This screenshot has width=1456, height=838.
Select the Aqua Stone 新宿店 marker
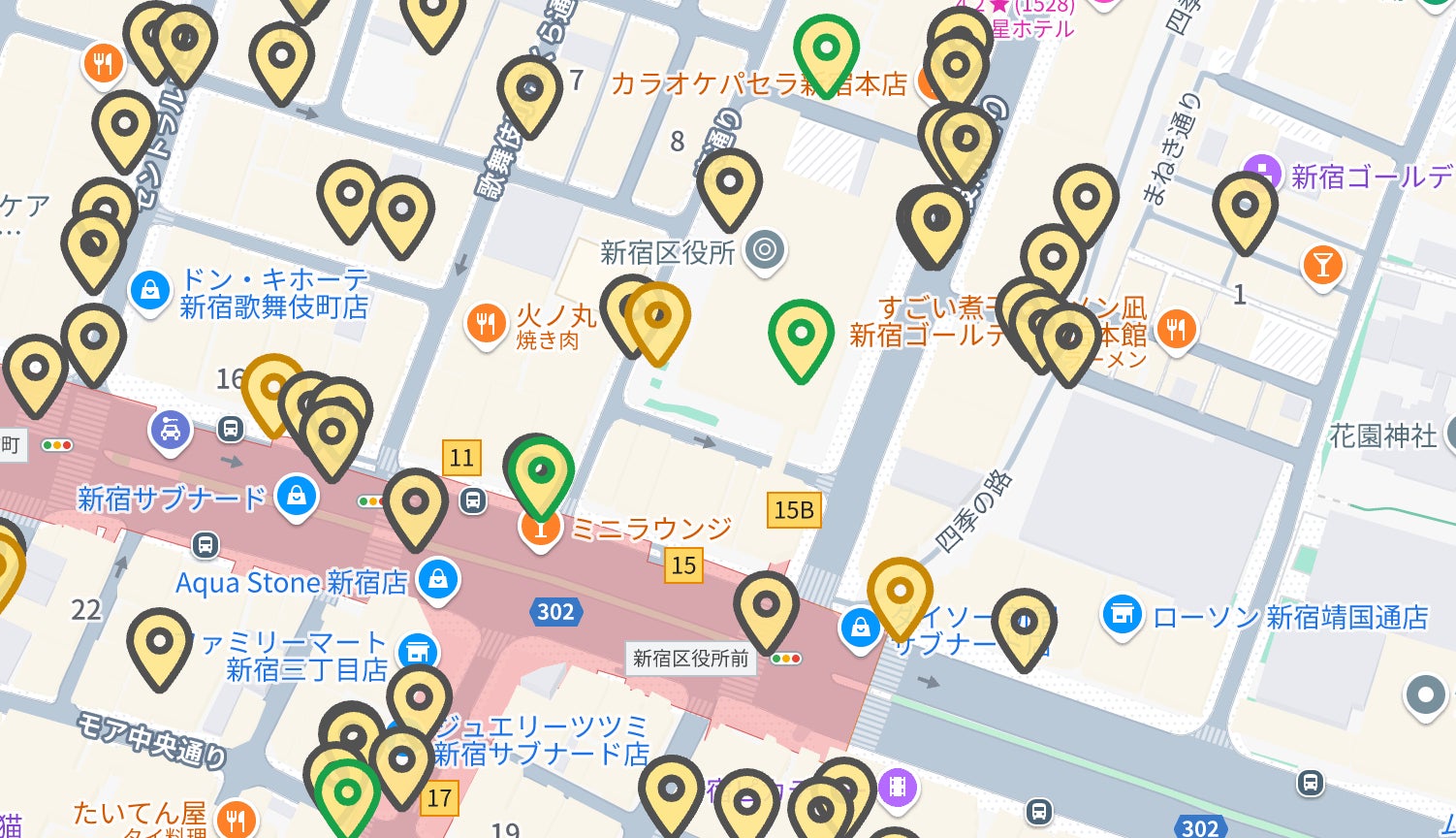coord(438,580)
